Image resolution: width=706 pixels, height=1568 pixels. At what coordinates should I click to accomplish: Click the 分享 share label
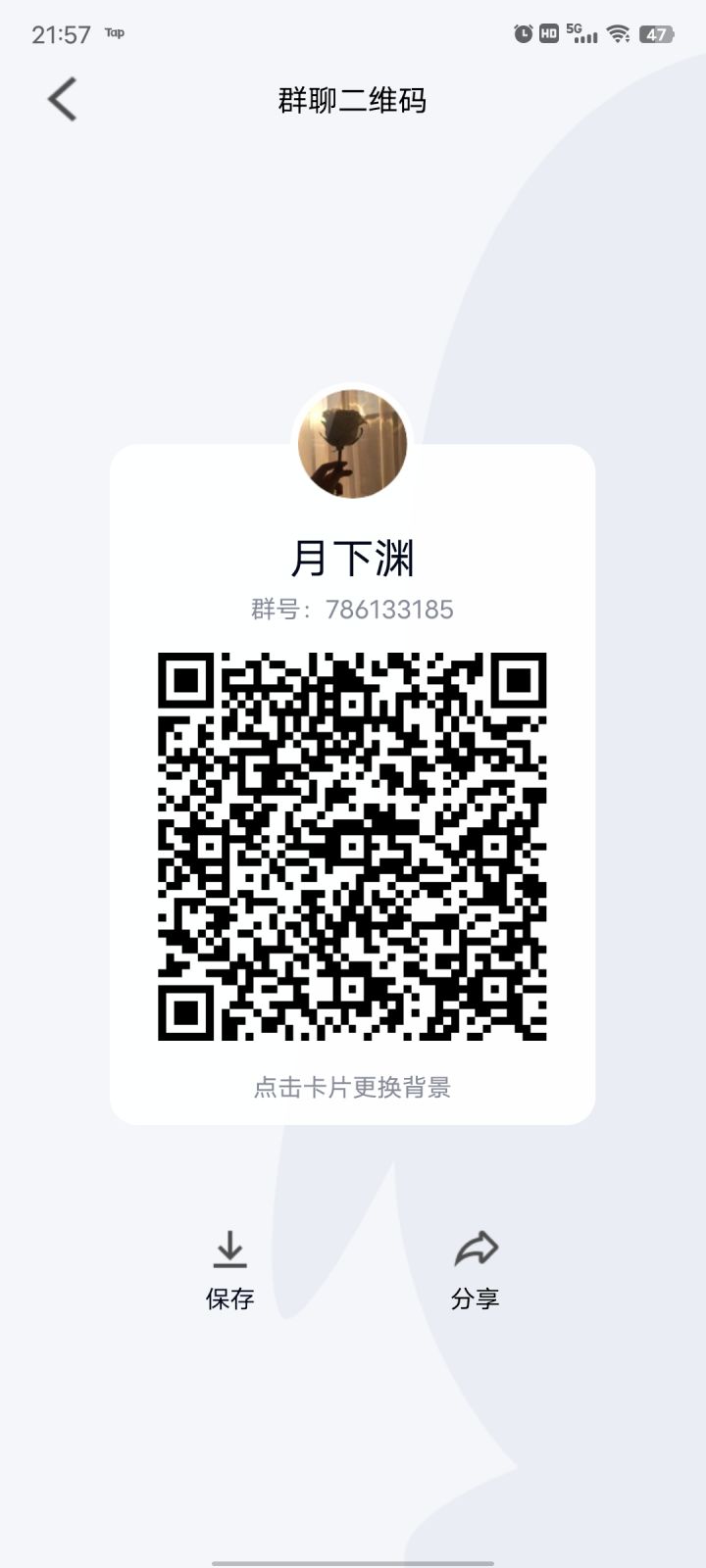point(477,1298)
